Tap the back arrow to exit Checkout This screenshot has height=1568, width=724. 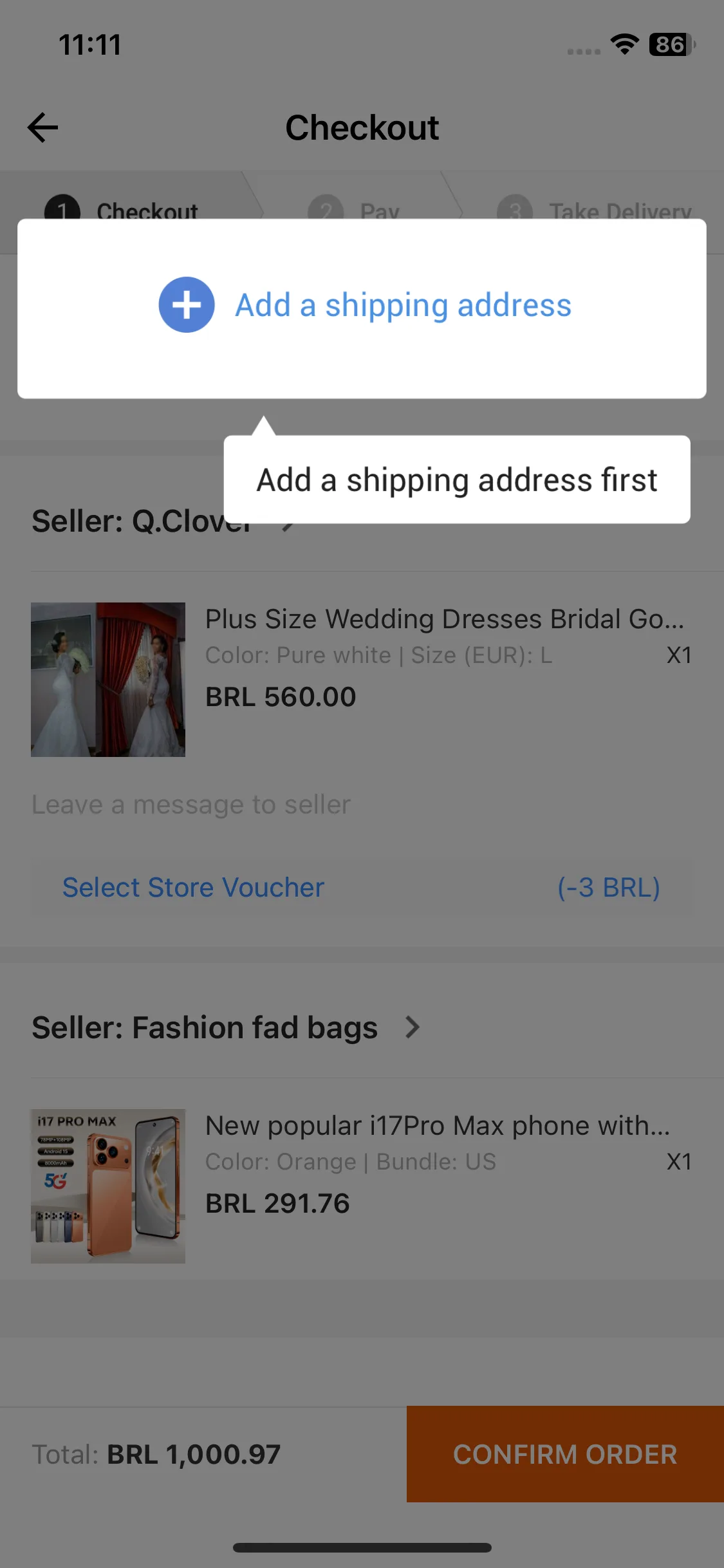coord(42,127)
